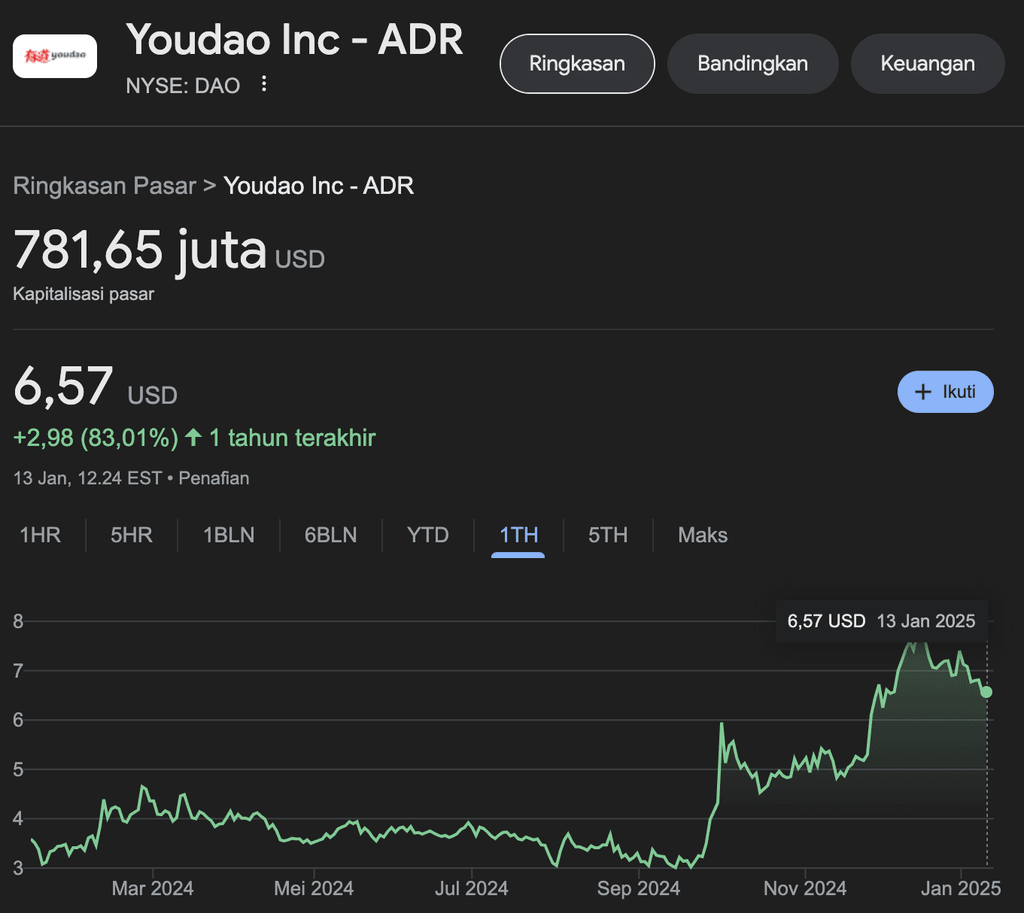The width and height of the screenshot is (1024, 913).
Task: Switch to the Bandingkan chip
Action: point(752,63)
